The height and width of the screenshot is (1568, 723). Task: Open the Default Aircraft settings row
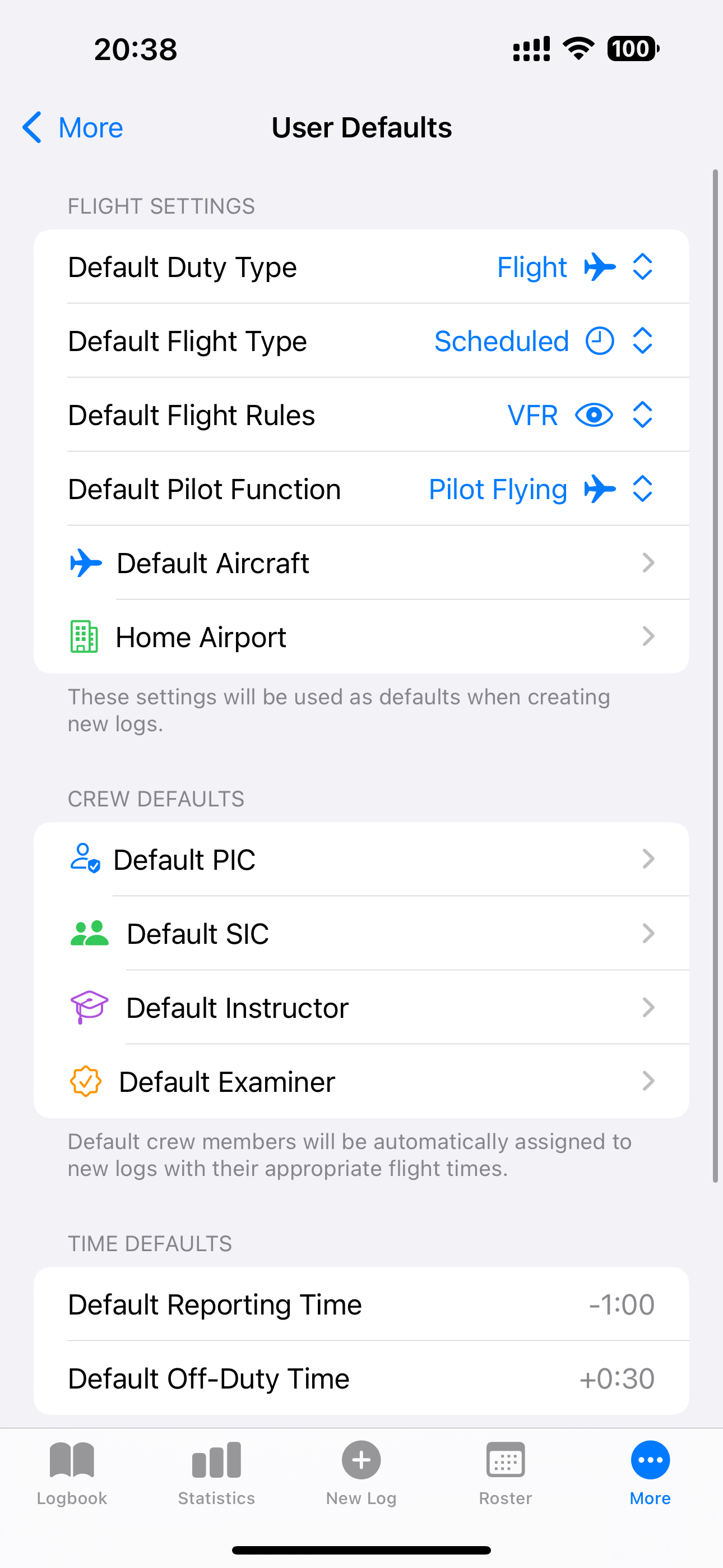(x=361, y=562)
